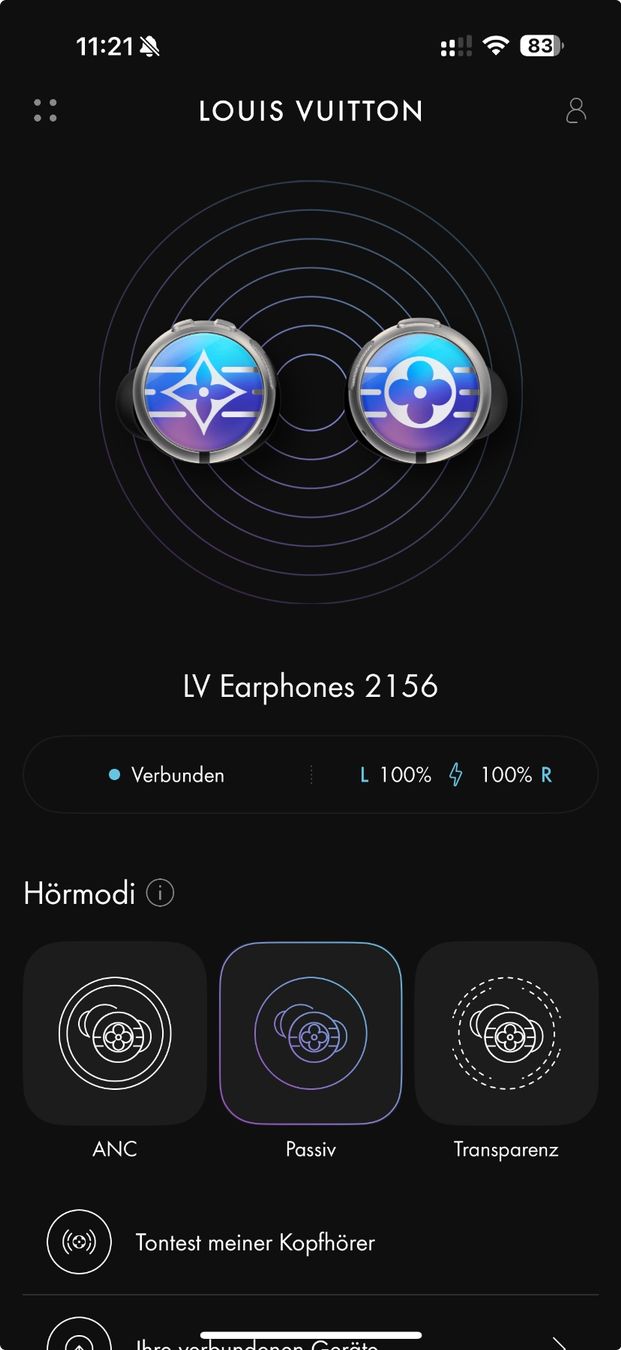Tap the info icon beside Hörmodi

[x=160, y=892]
